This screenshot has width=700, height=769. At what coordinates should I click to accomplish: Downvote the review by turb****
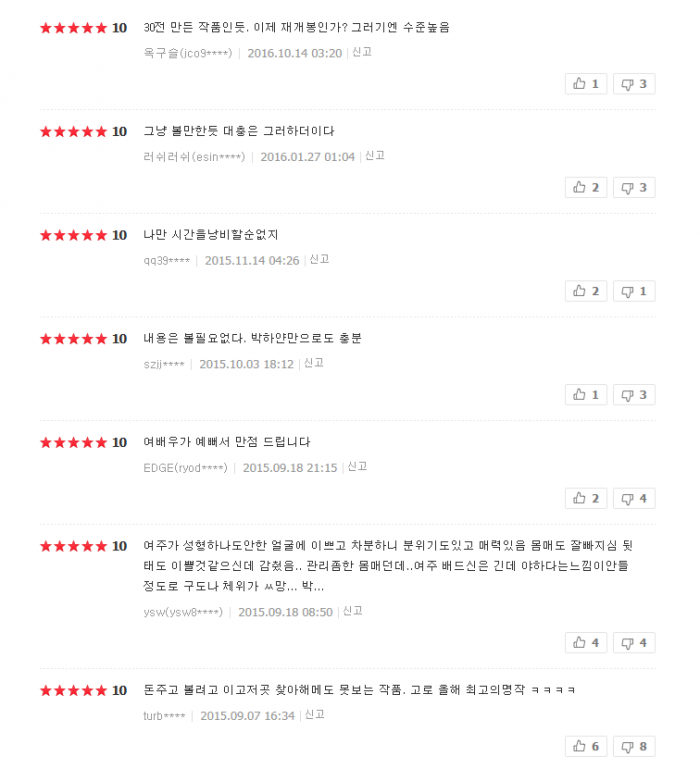tap(634, 746)
